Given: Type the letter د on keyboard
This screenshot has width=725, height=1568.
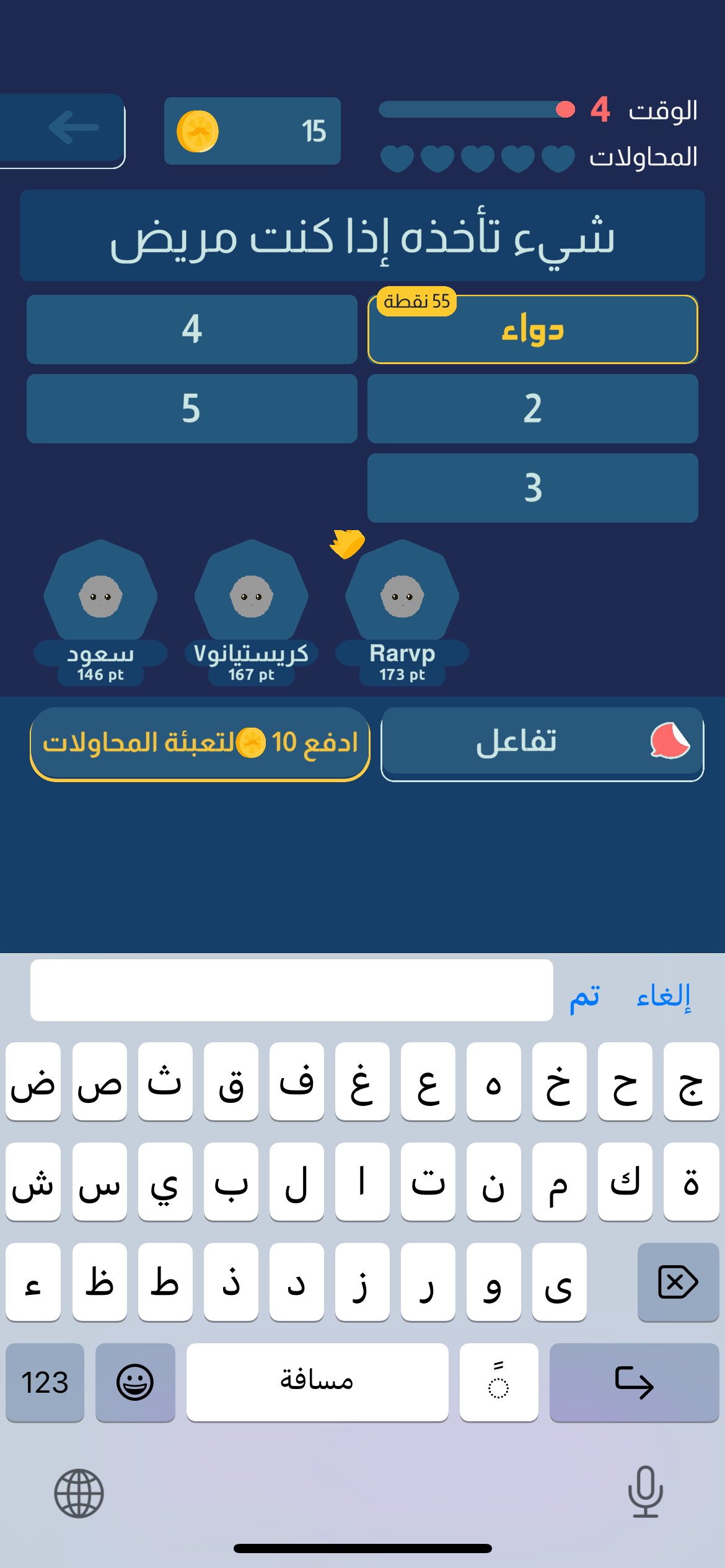Looking at the screenshot, I should pos(296,1282).
